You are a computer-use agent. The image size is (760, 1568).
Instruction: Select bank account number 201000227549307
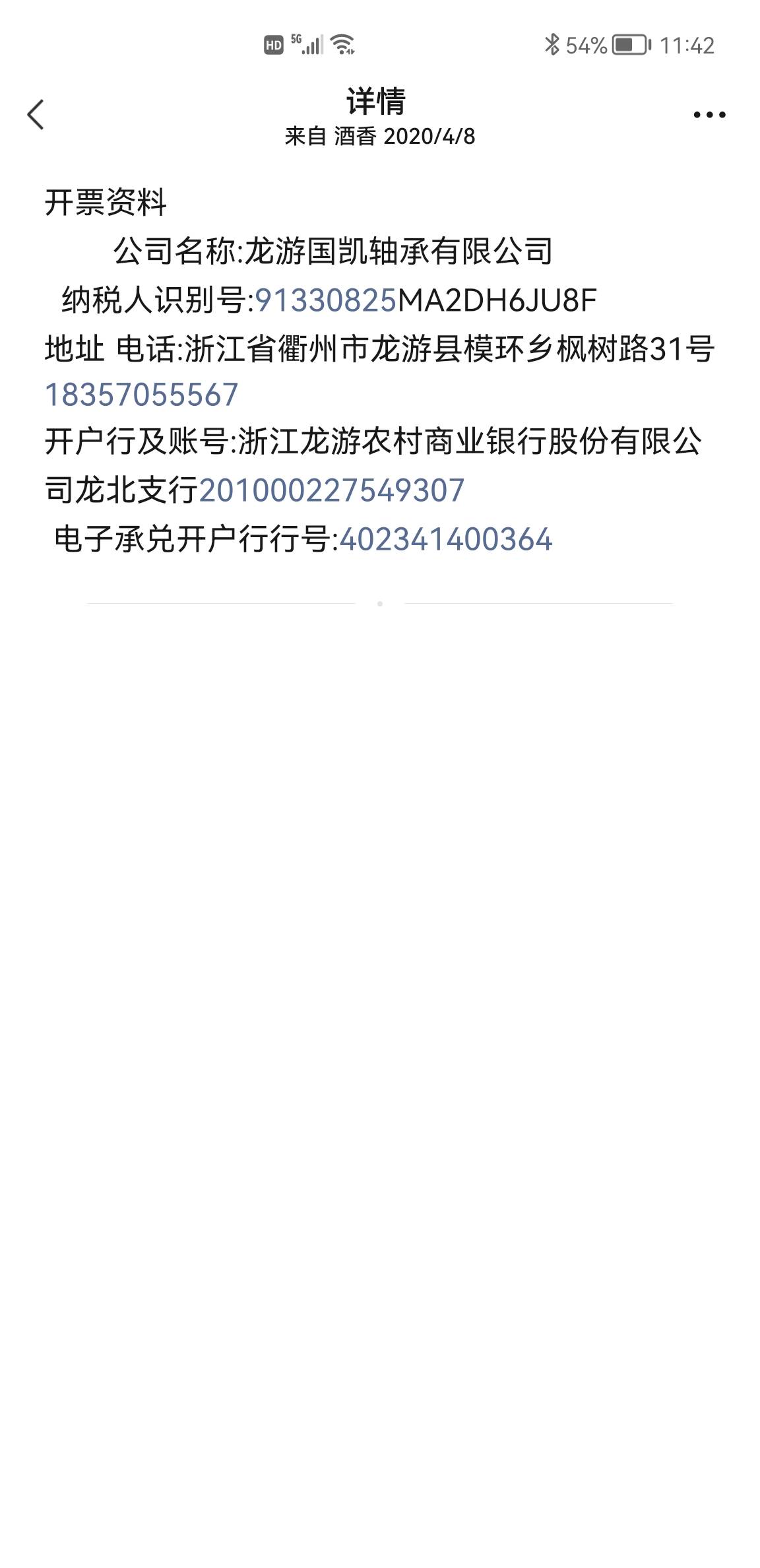click(332, 490)
